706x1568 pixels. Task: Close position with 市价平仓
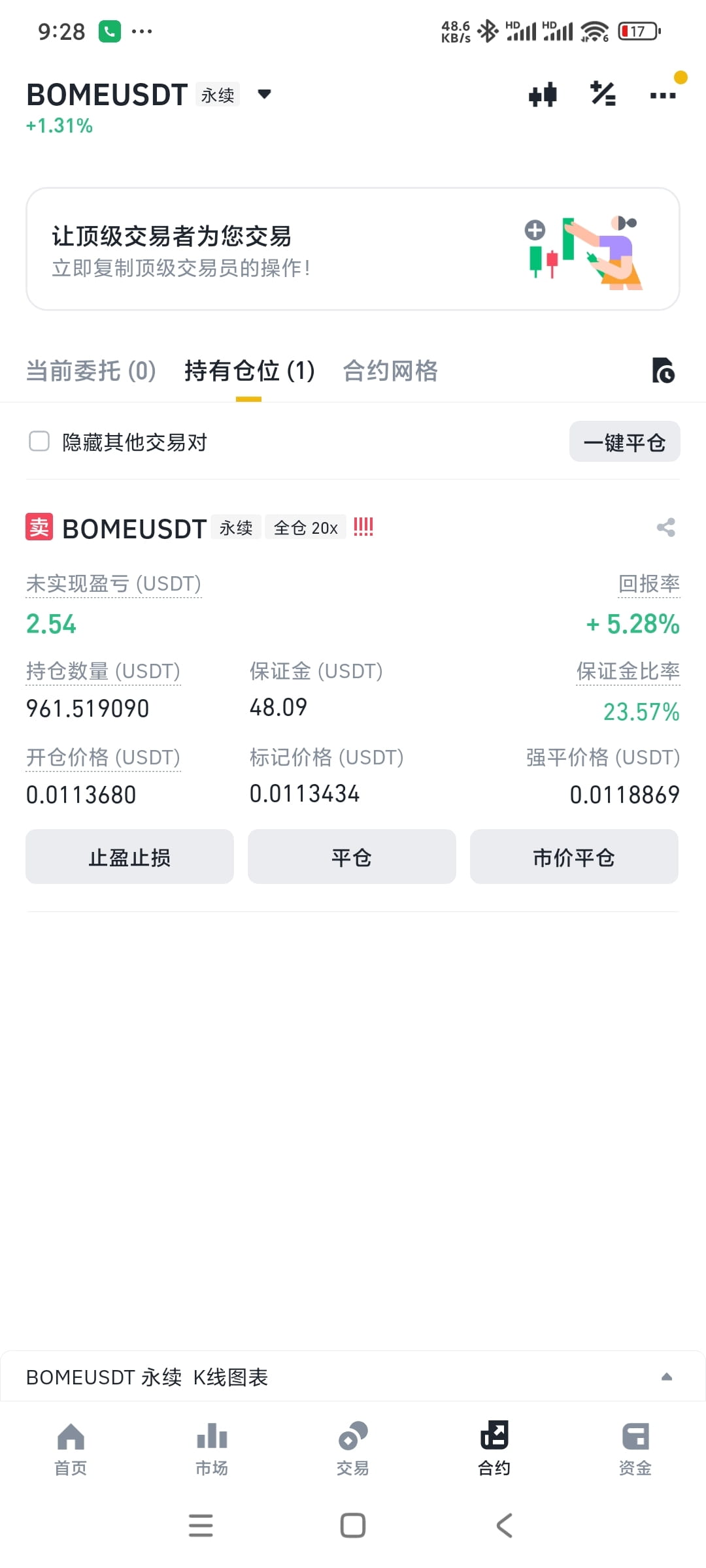click(x=574, y=857)
